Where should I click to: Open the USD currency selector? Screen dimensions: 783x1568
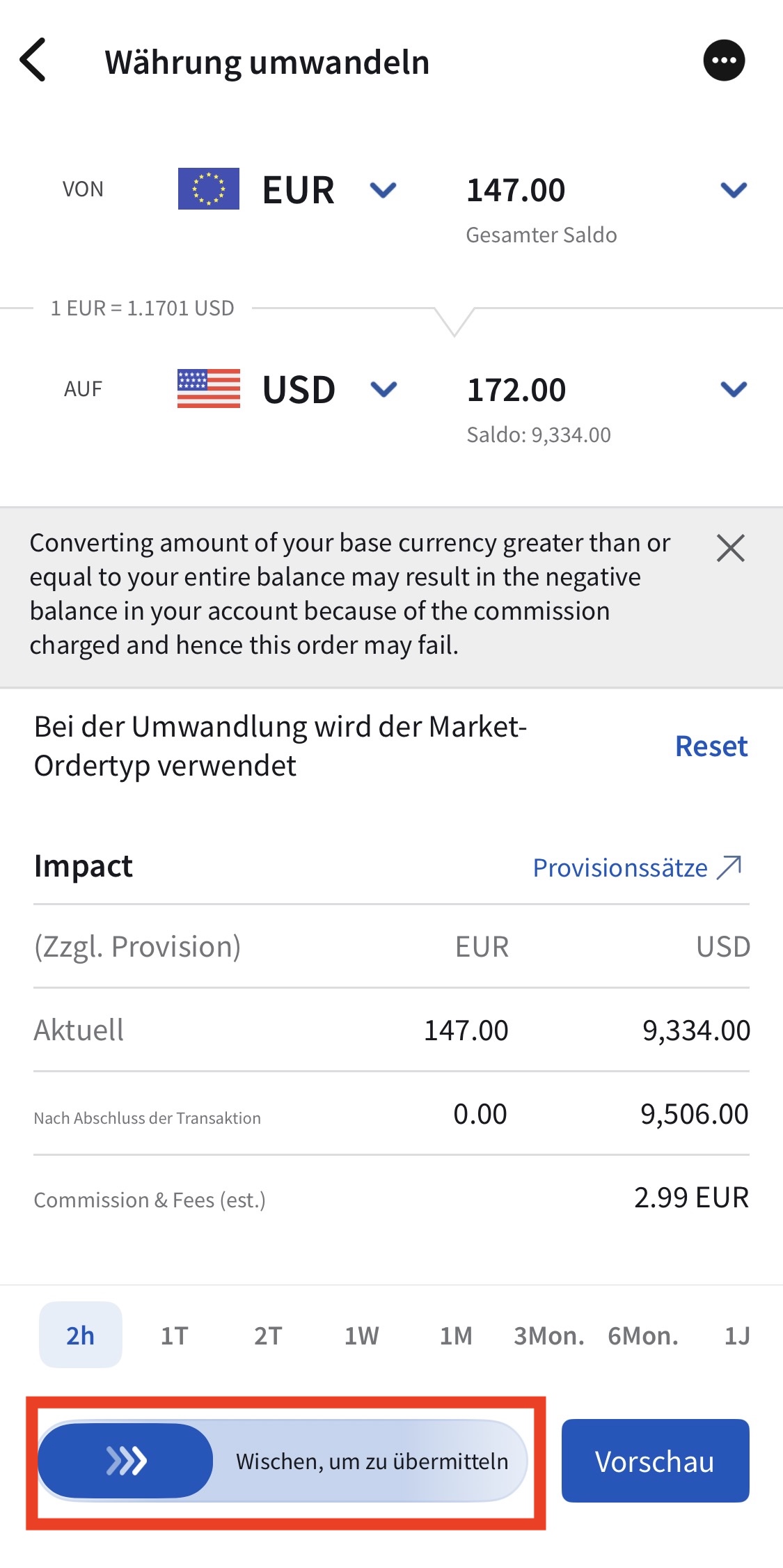[x=383, y=390]
